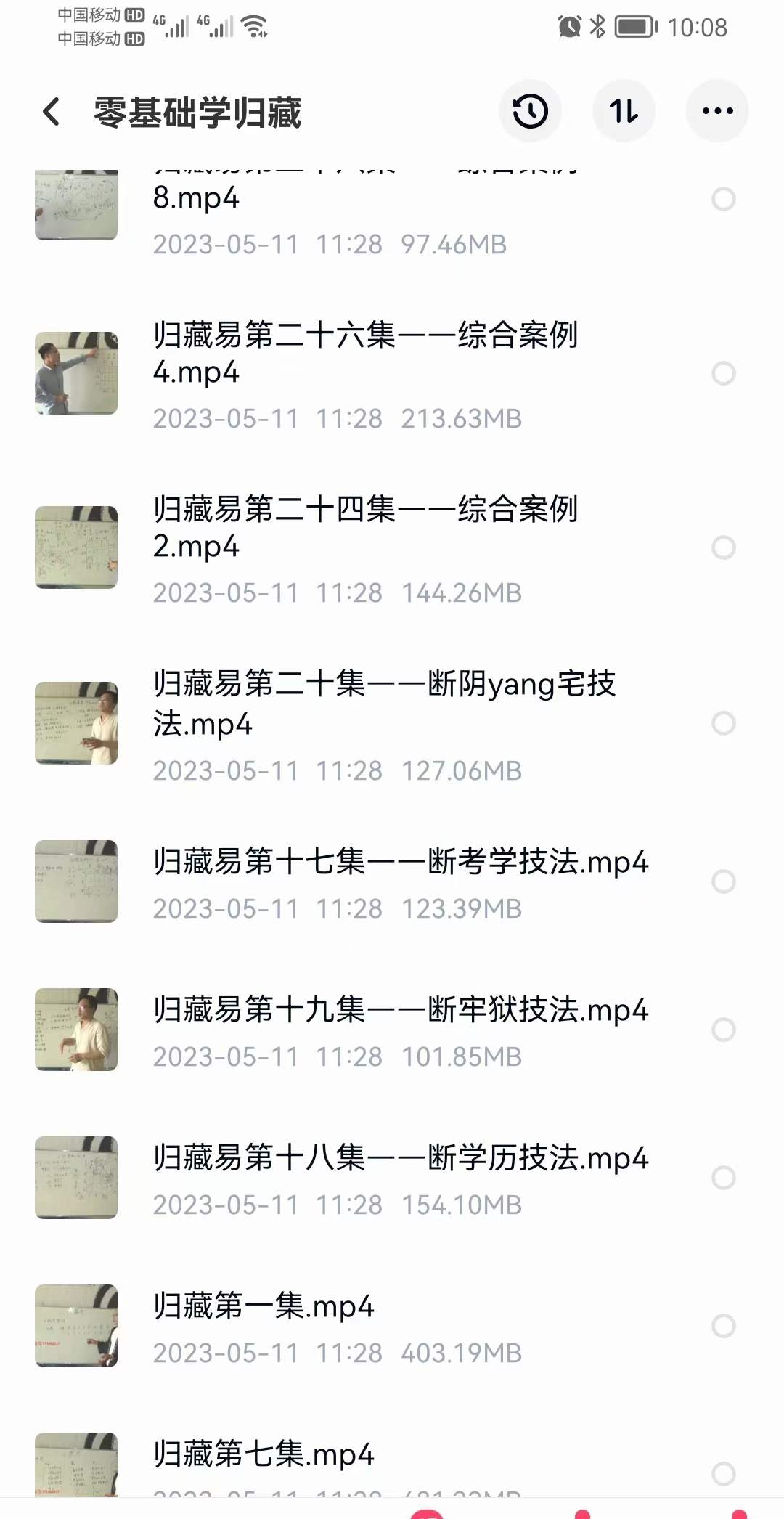Image resolution: width=784 pixels, height=1519 pixels.
Task: Open sorting options with the 1↓ control
Action: (x=624, y=110)
